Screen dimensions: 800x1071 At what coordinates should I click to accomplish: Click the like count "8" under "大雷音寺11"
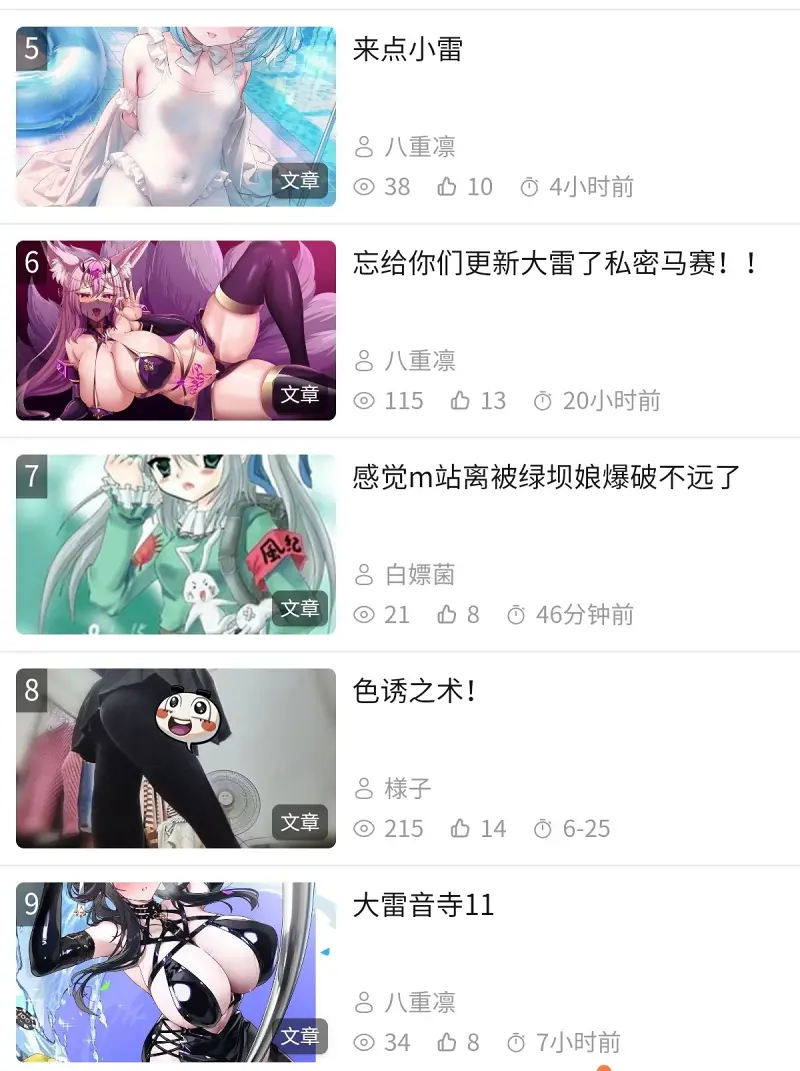click(x=472, y=1042)
